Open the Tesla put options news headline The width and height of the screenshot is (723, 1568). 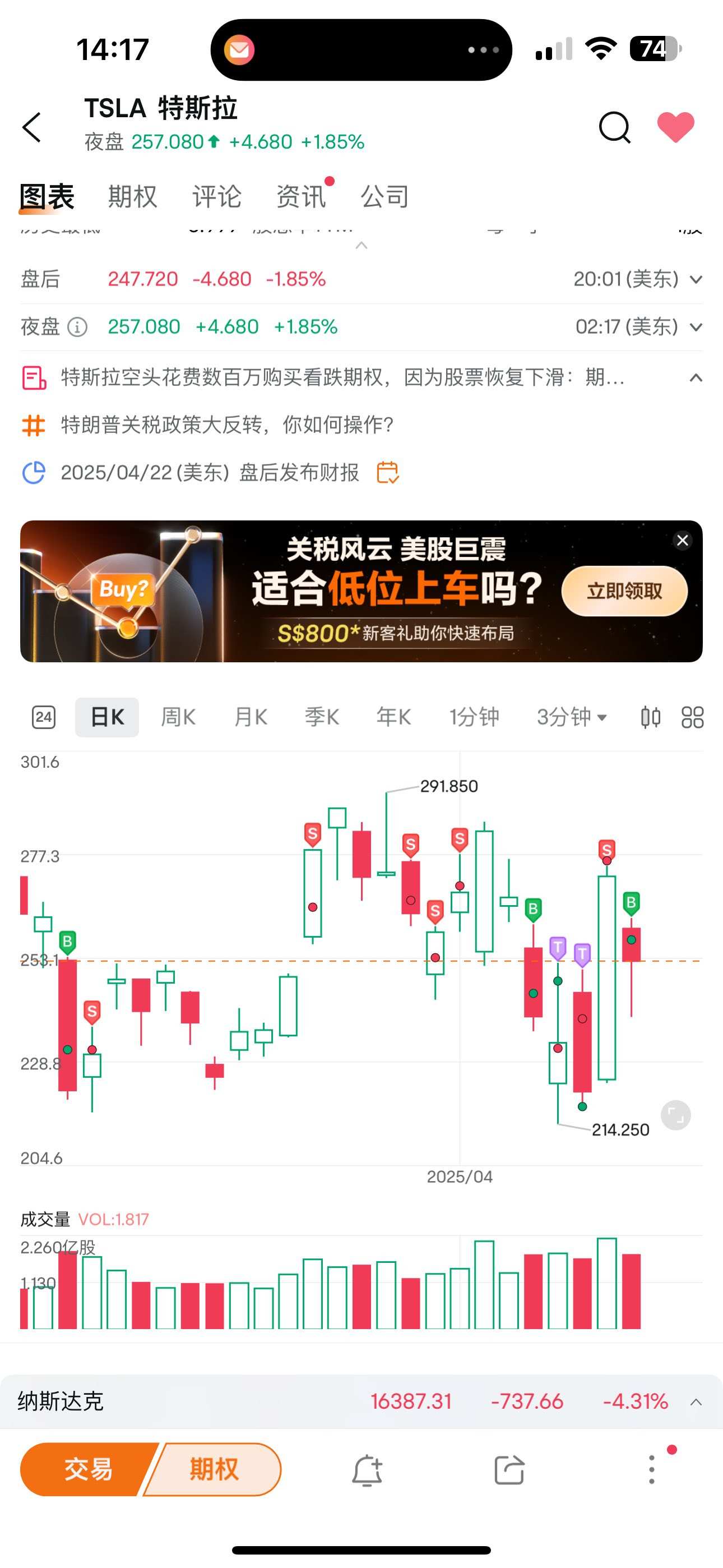point(342,377)
